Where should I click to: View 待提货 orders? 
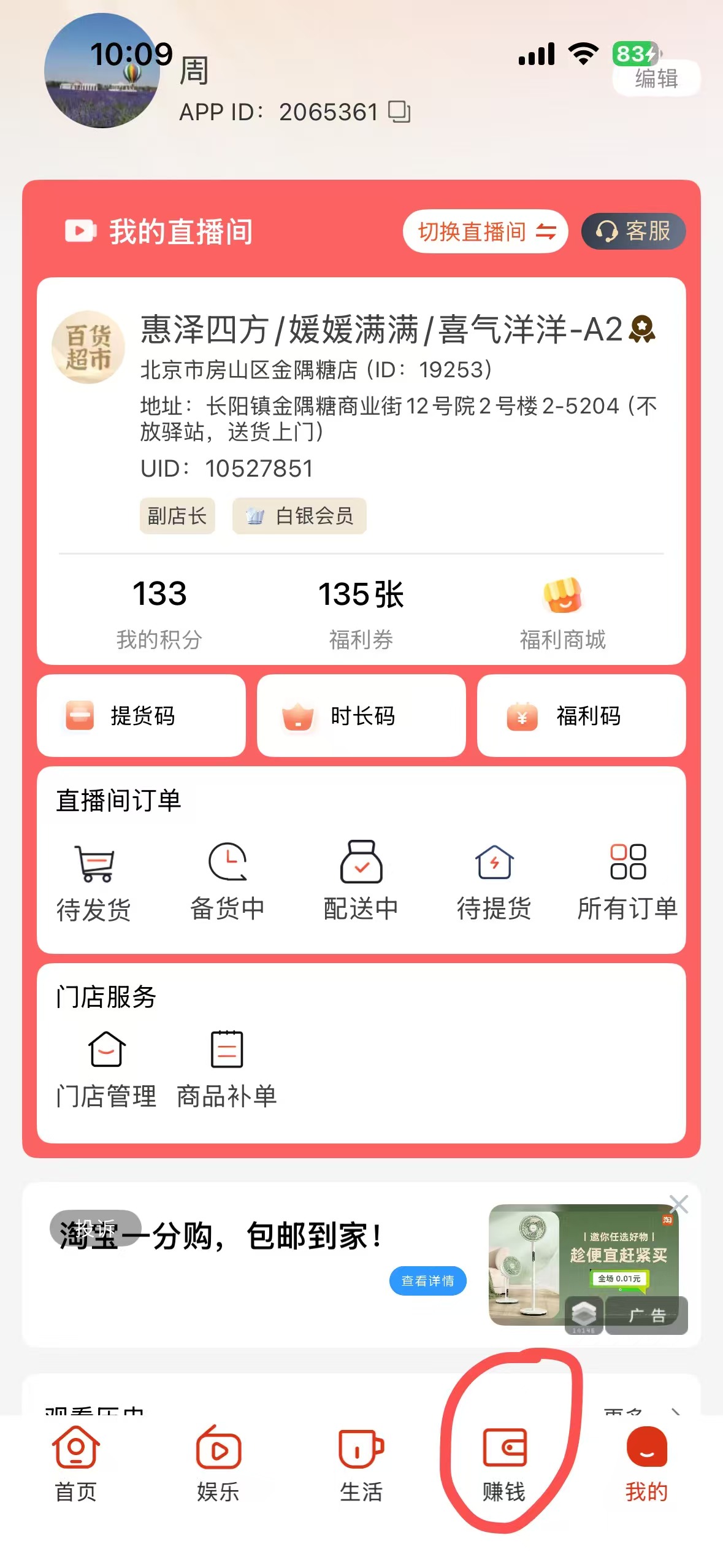pos(494,882)
